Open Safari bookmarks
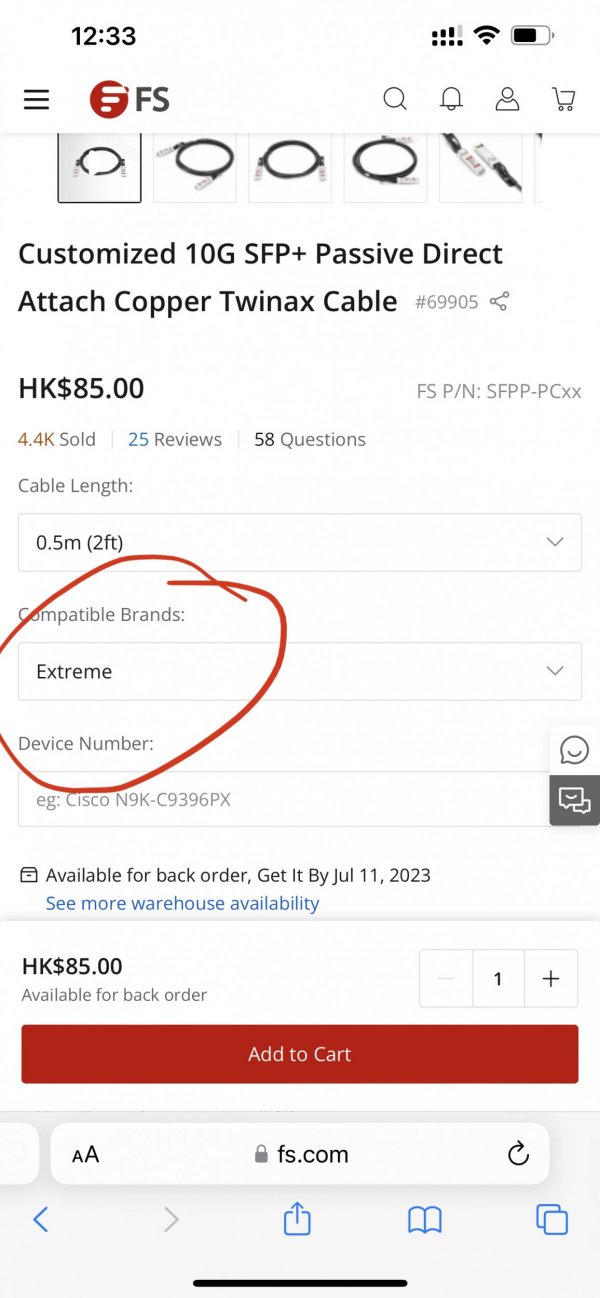The image size is (600, 1298). coord(425,1219)
